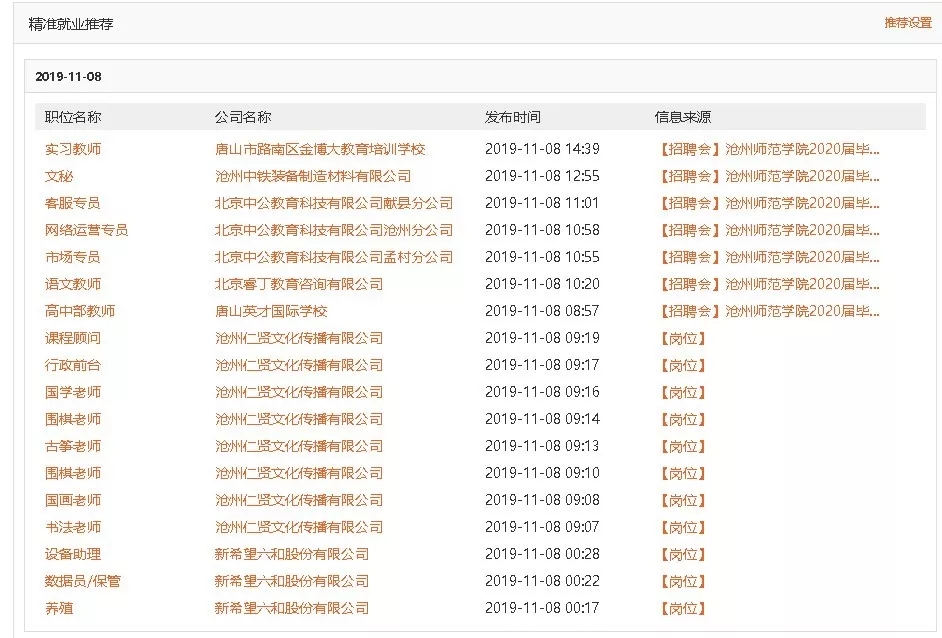Open the 高中部教师 position

[80, 311]
